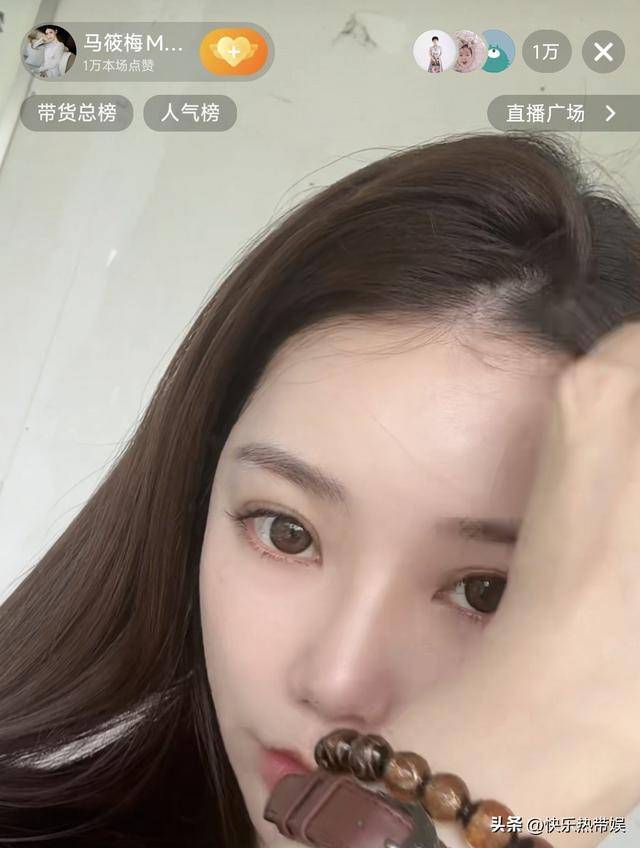
Task: Go to 直播广场
Action: coord(561,113)
